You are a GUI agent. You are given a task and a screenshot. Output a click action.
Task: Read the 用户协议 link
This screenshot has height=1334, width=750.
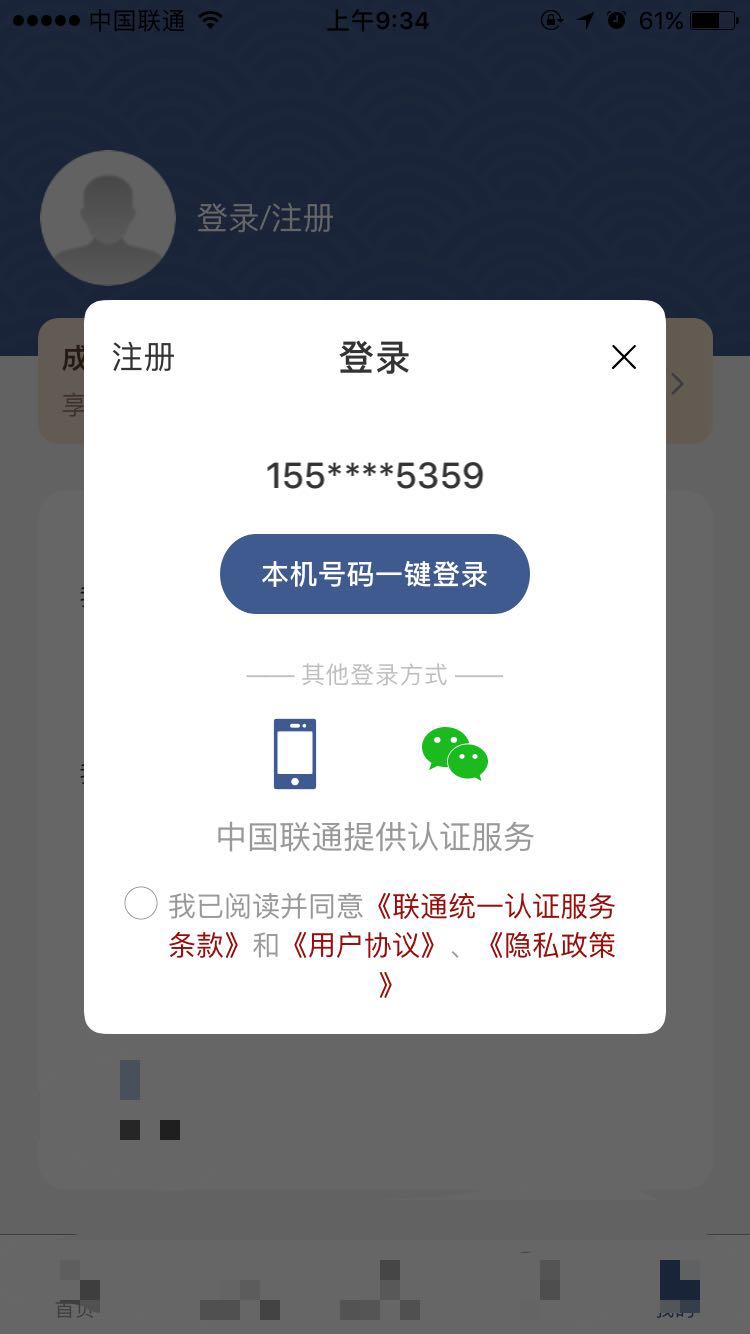[363, 946]
